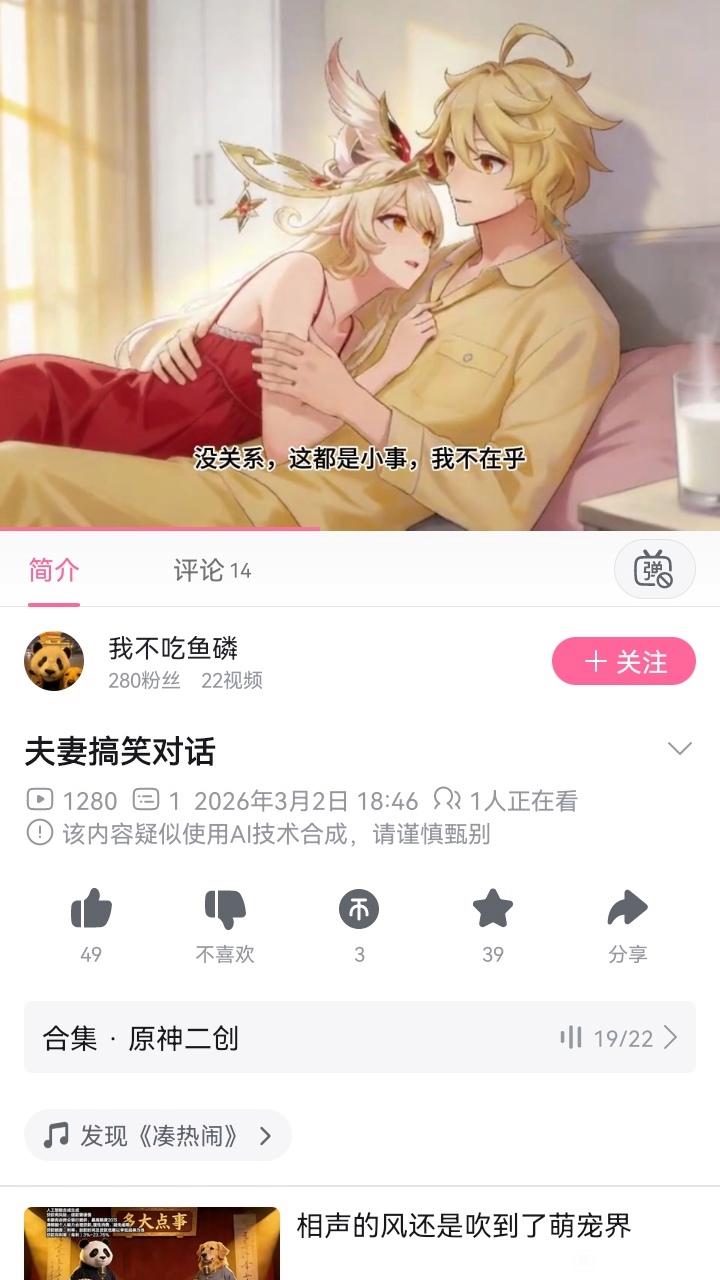The image size is (720, 1280).
Task: Open the 合集 · 原神二创 collection
Action: click(x=360, y=1038)
